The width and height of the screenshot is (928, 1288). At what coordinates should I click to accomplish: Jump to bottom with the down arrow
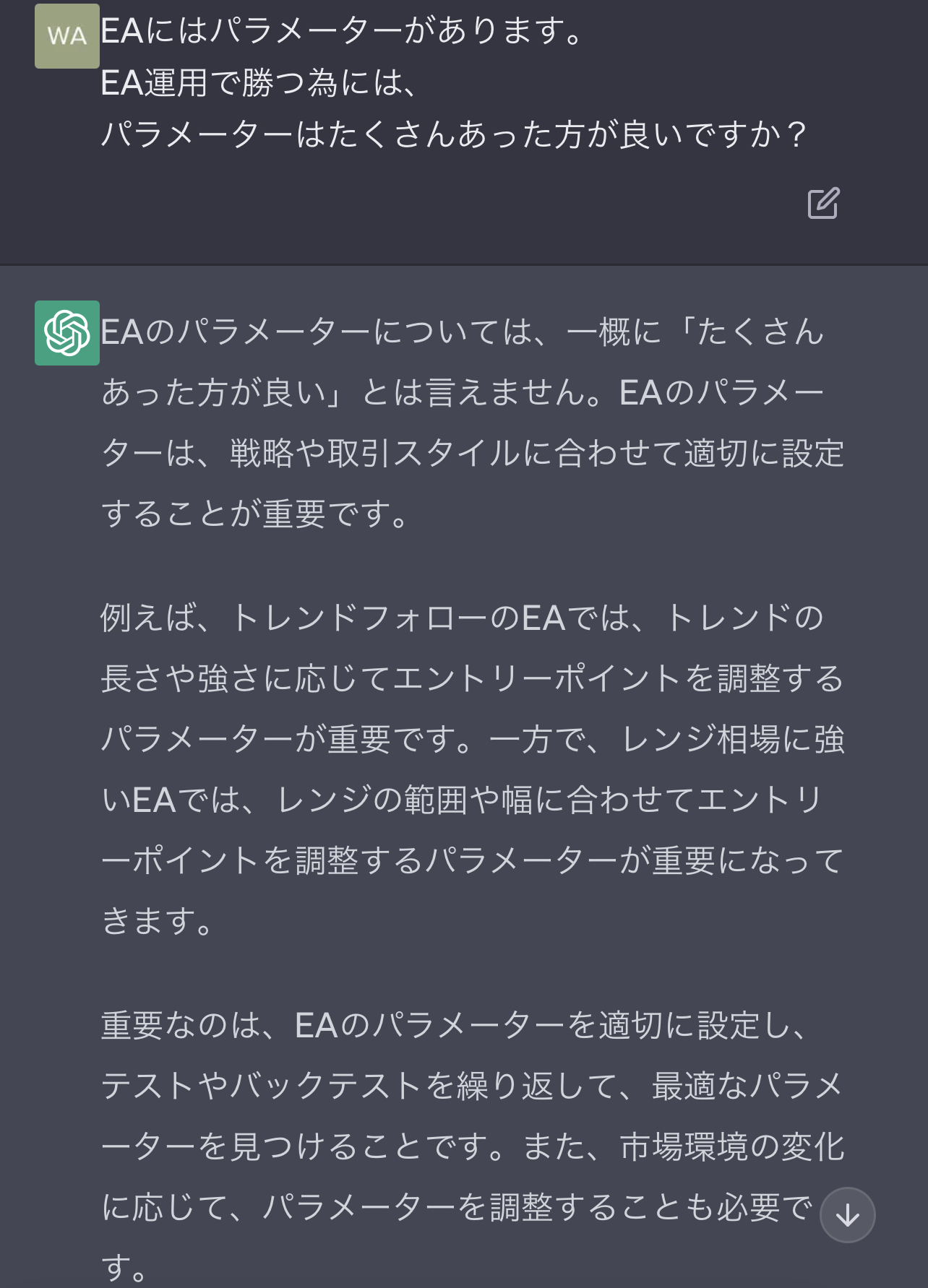click(x=847, y=1215)
